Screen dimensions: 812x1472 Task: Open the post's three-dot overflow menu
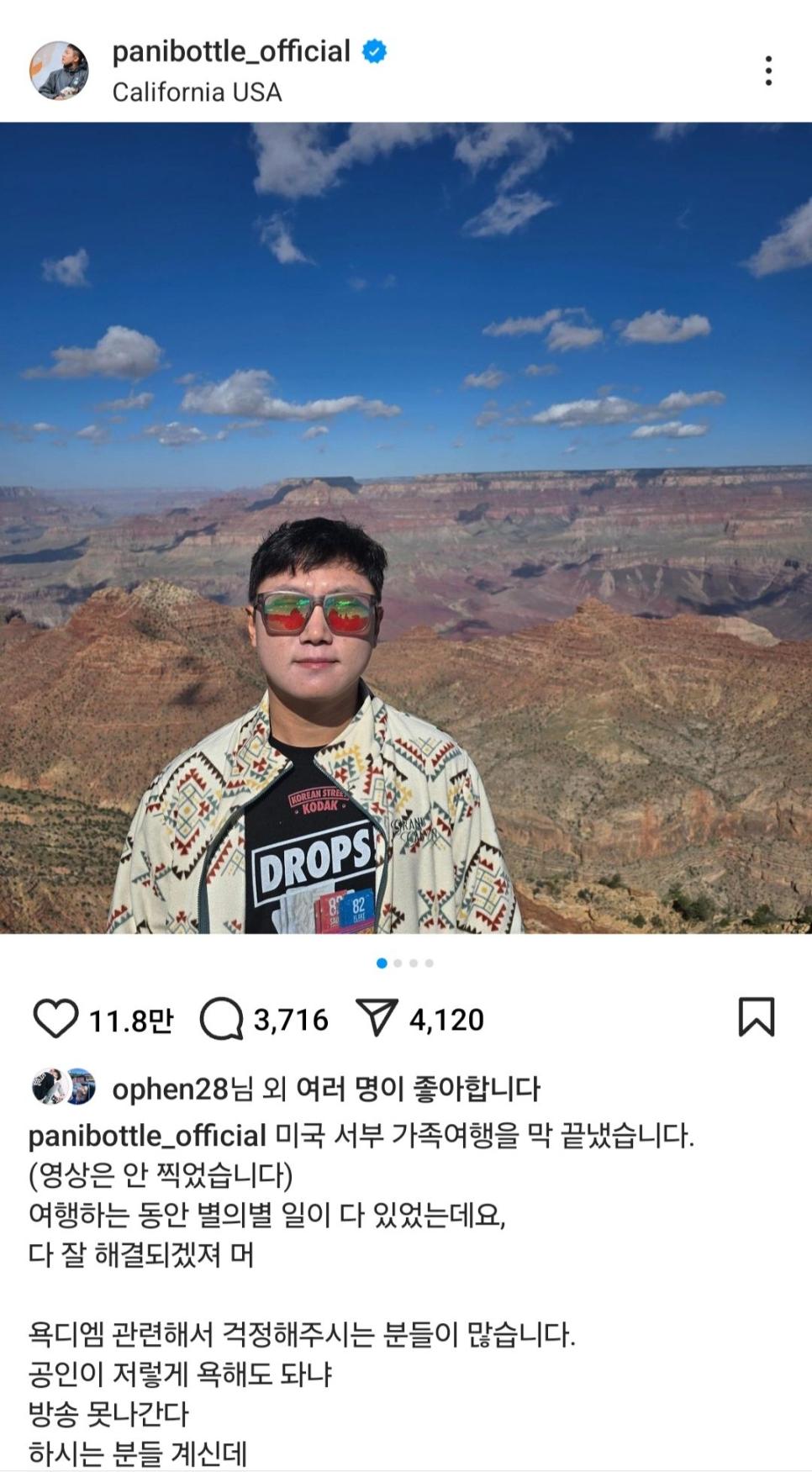coord(767,71)
